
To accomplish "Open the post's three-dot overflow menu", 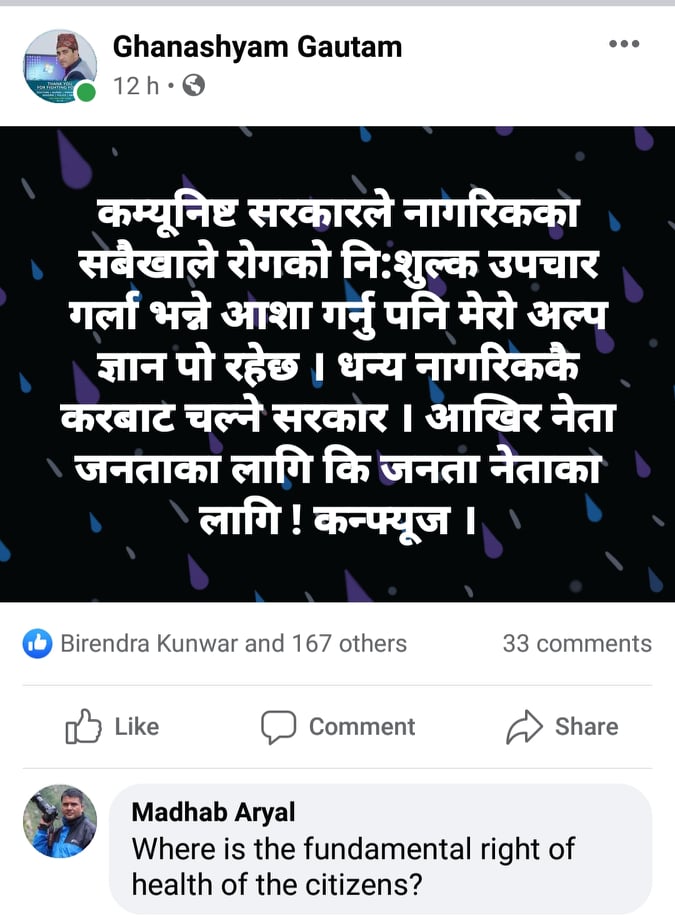I will [624, 44].
